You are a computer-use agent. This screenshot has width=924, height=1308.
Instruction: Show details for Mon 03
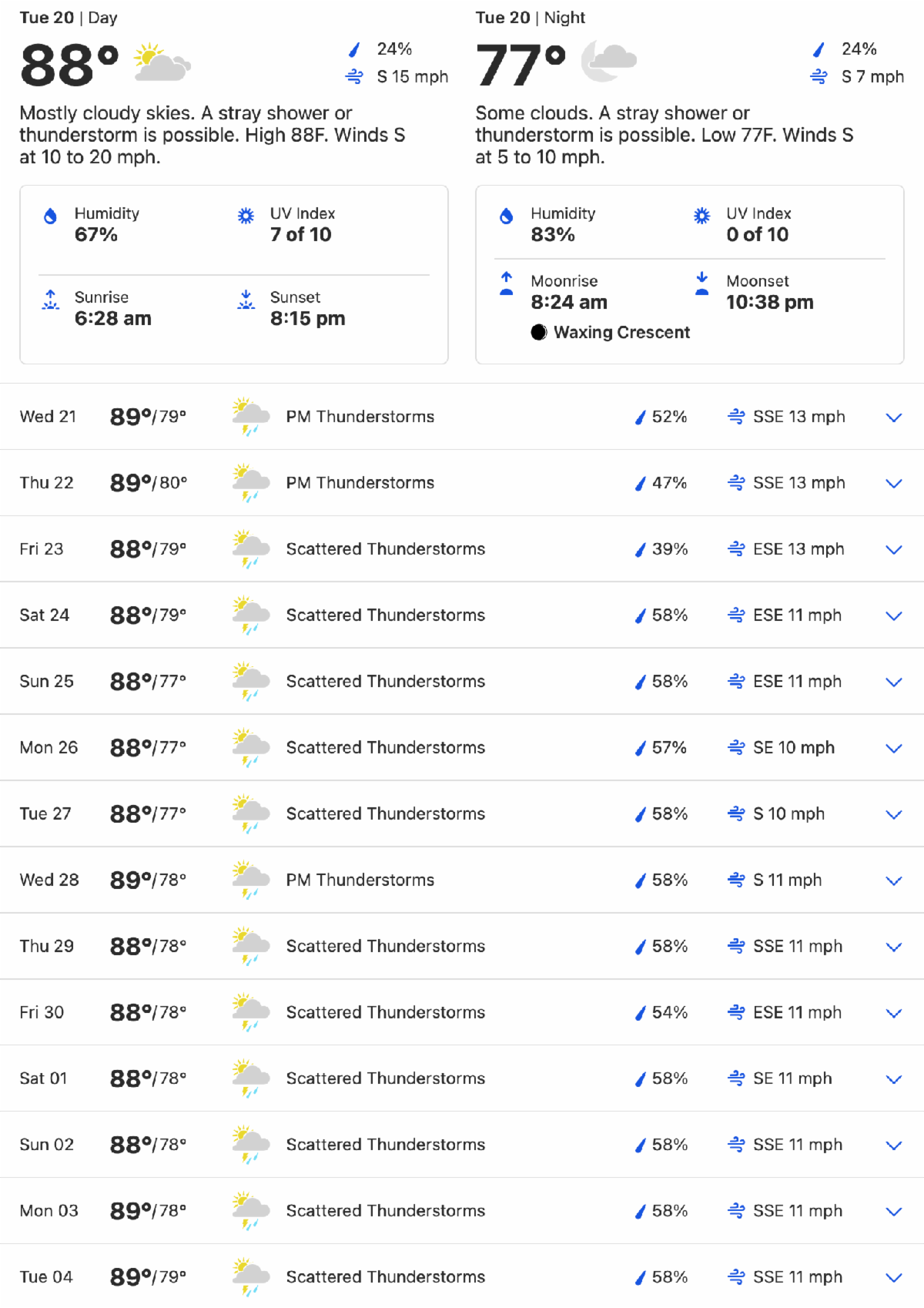[x=893, y=1212]
